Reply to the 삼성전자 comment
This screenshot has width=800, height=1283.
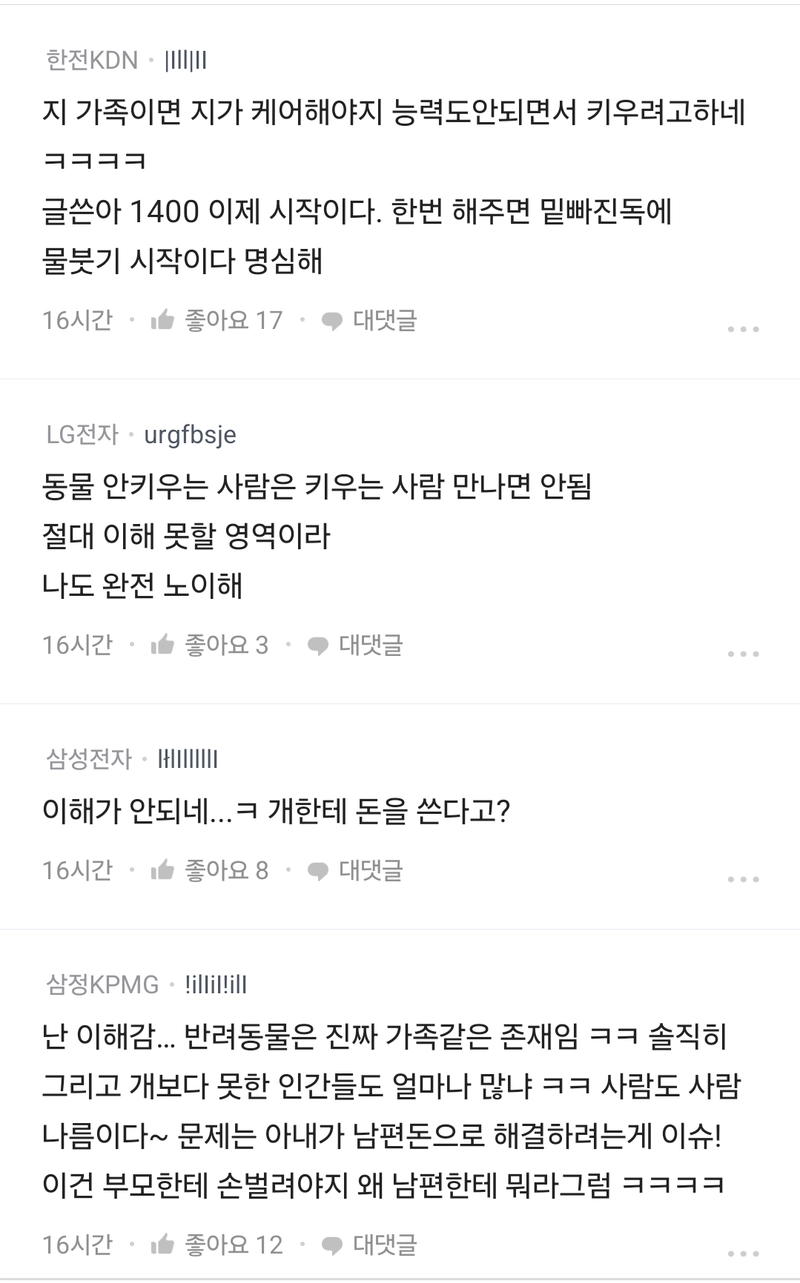point(355,870)
